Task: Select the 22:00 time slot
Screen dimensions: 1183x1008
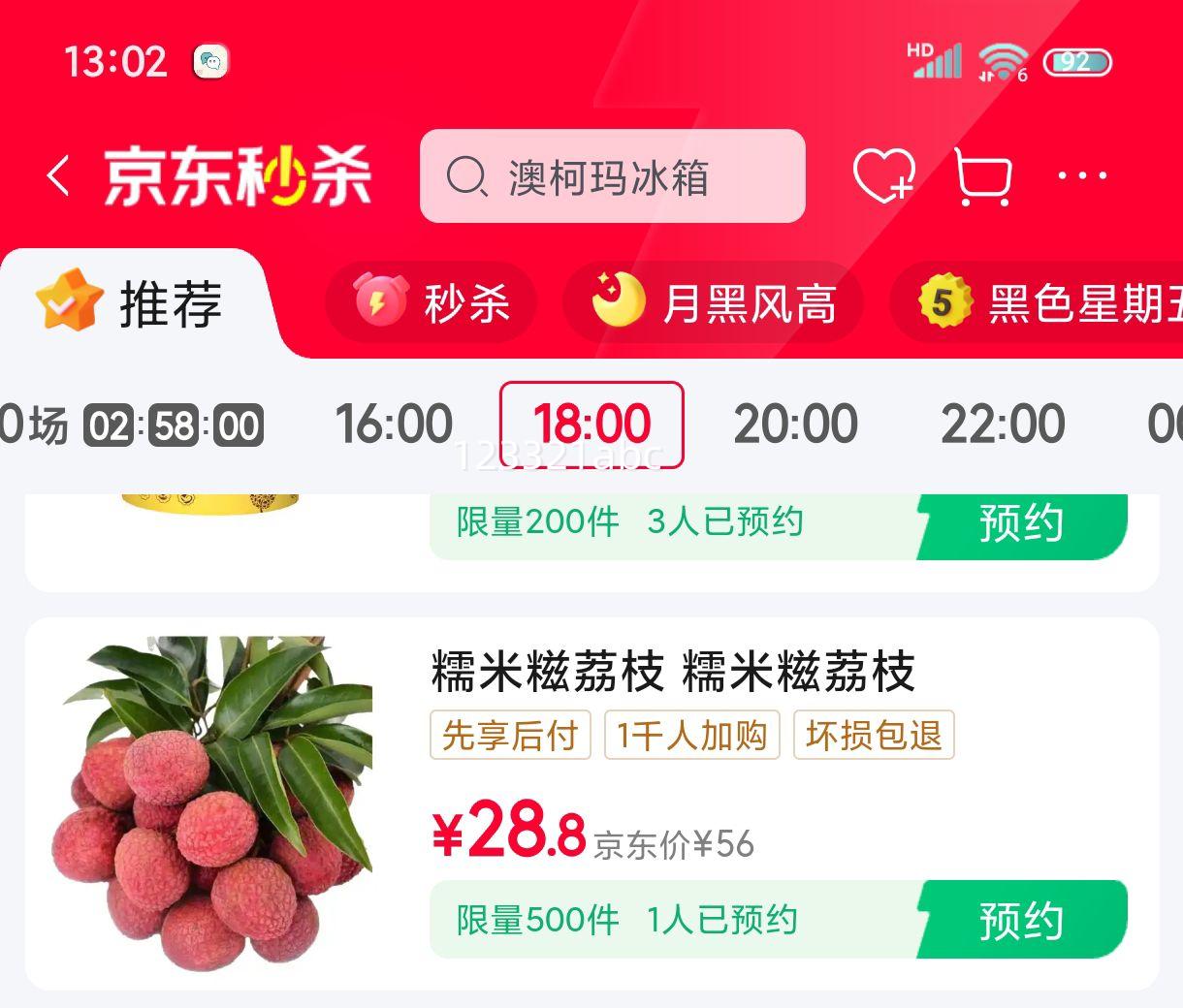Action: point(1003,425)
